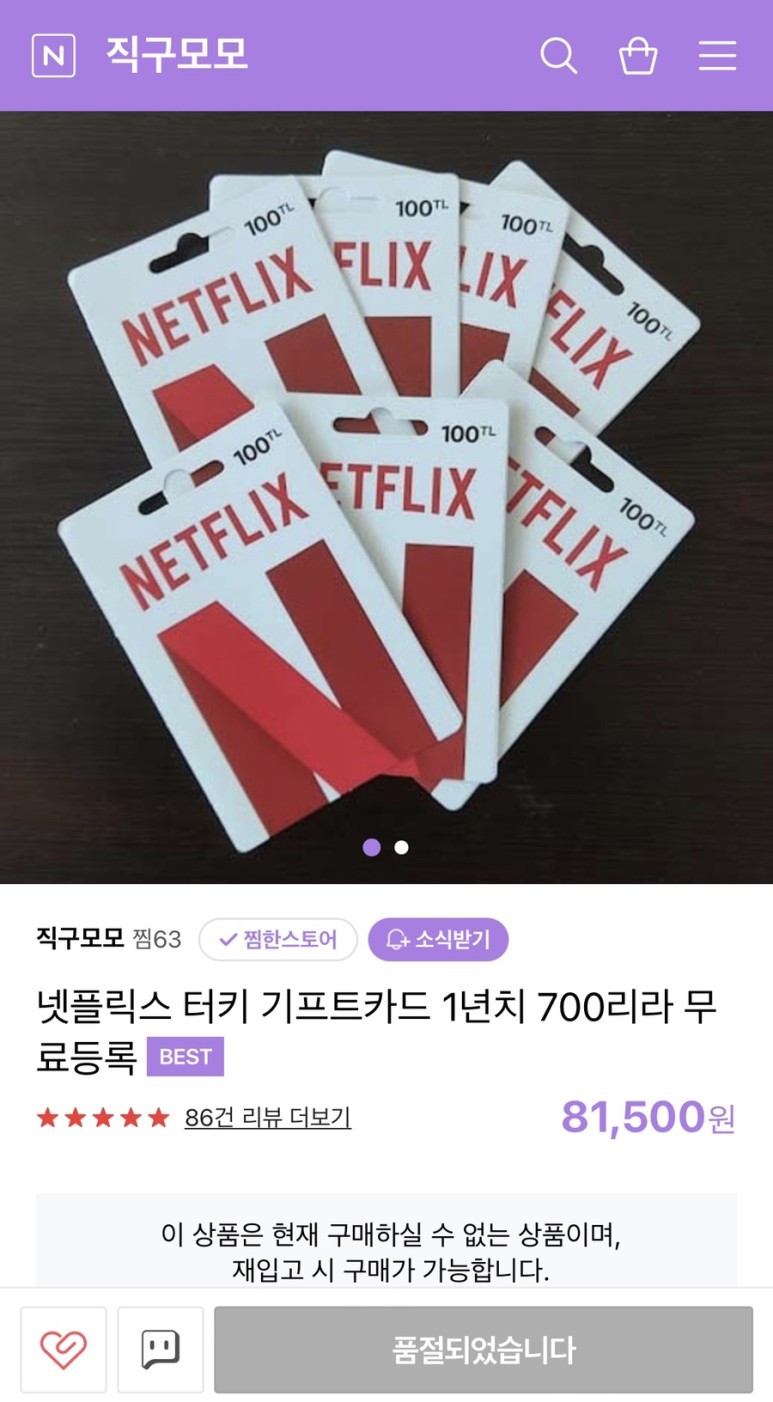Tap the 소식받기 notification button
The width and height of the screenshot is (773, 1402).
[x=438, y=940]
